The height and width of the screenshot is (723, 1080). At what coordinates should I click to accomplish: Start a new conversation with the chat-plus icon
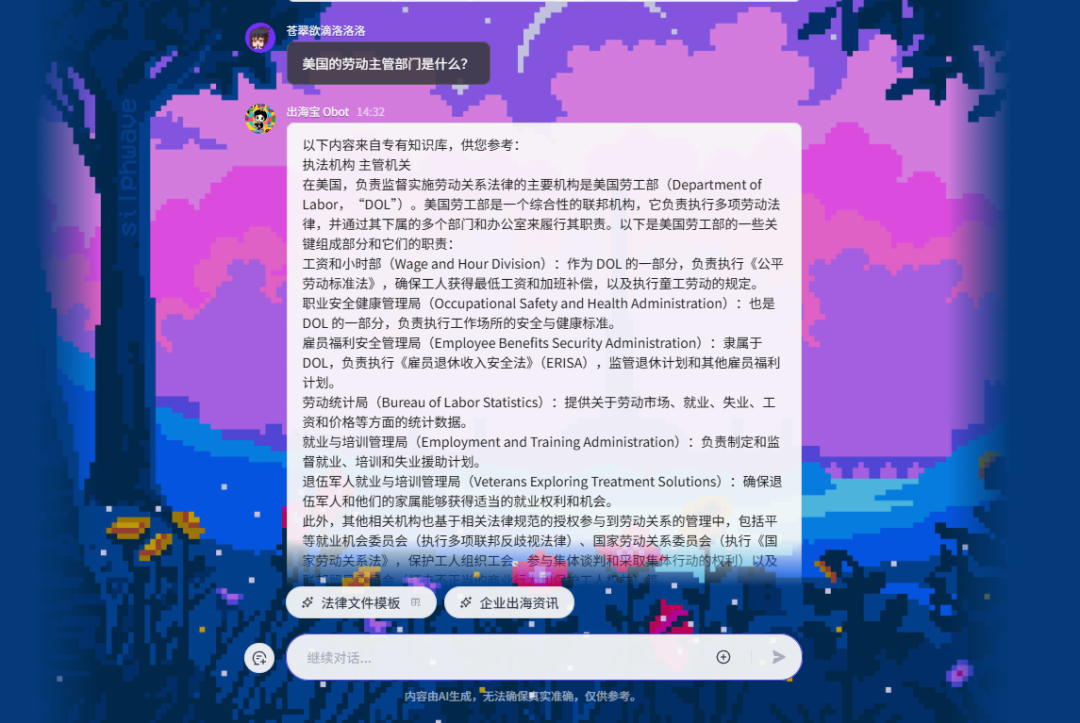pos(259,658)
